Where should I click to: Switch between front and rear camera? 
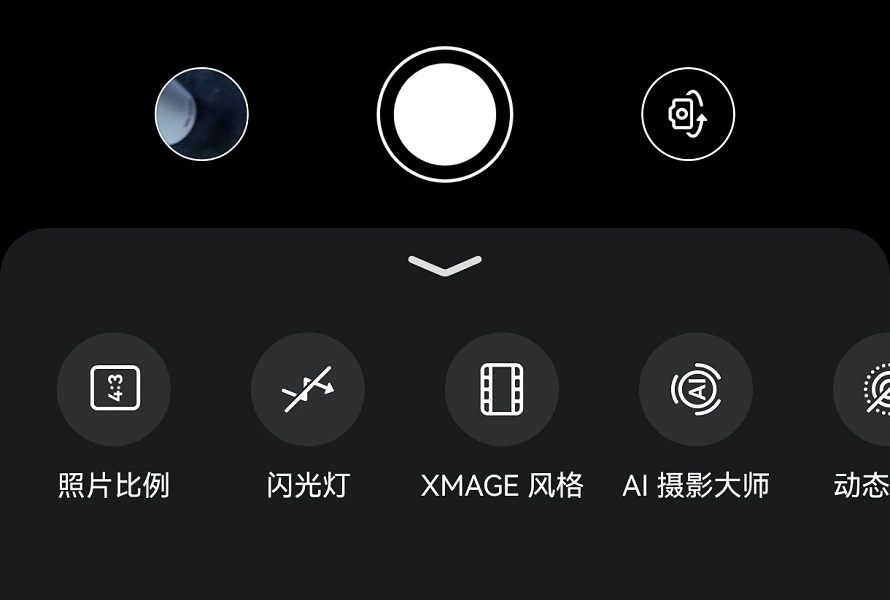click(688, 114)
